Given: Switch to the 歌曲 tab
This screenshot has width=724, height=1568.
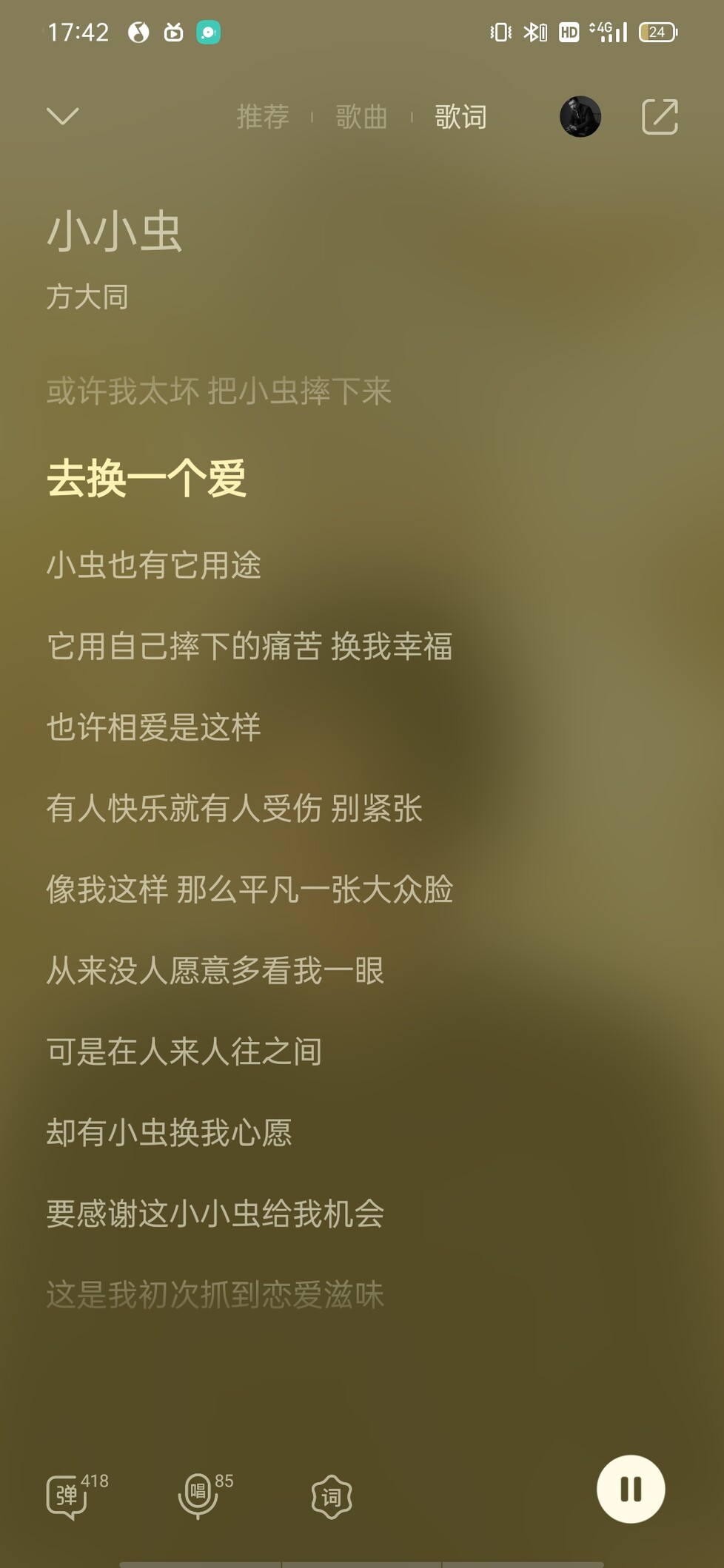Looking at the screenshot, I should coord(361,117).
